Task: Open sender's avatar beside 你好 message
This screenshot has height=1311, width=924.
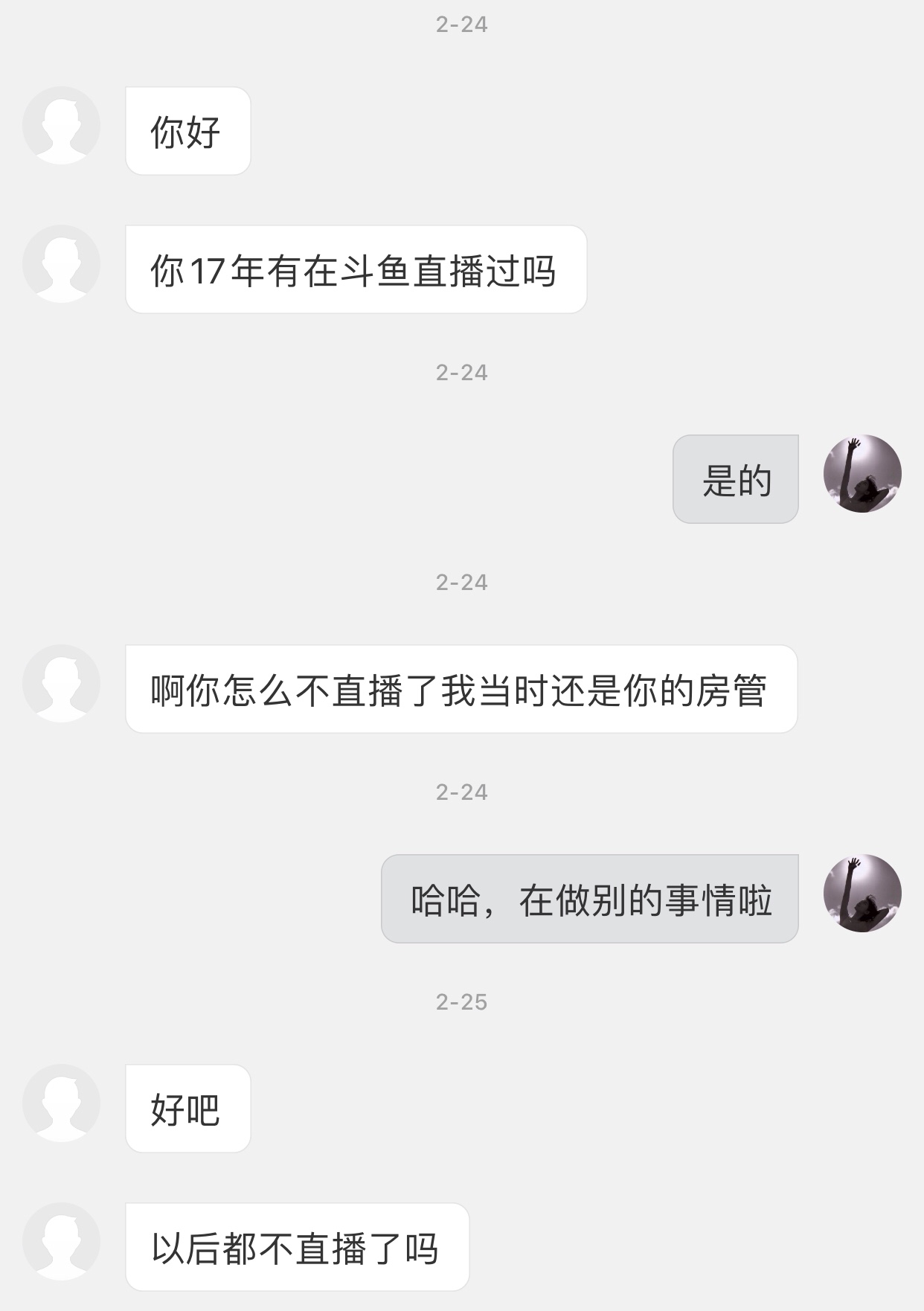Action: click(x=61, y=125)
